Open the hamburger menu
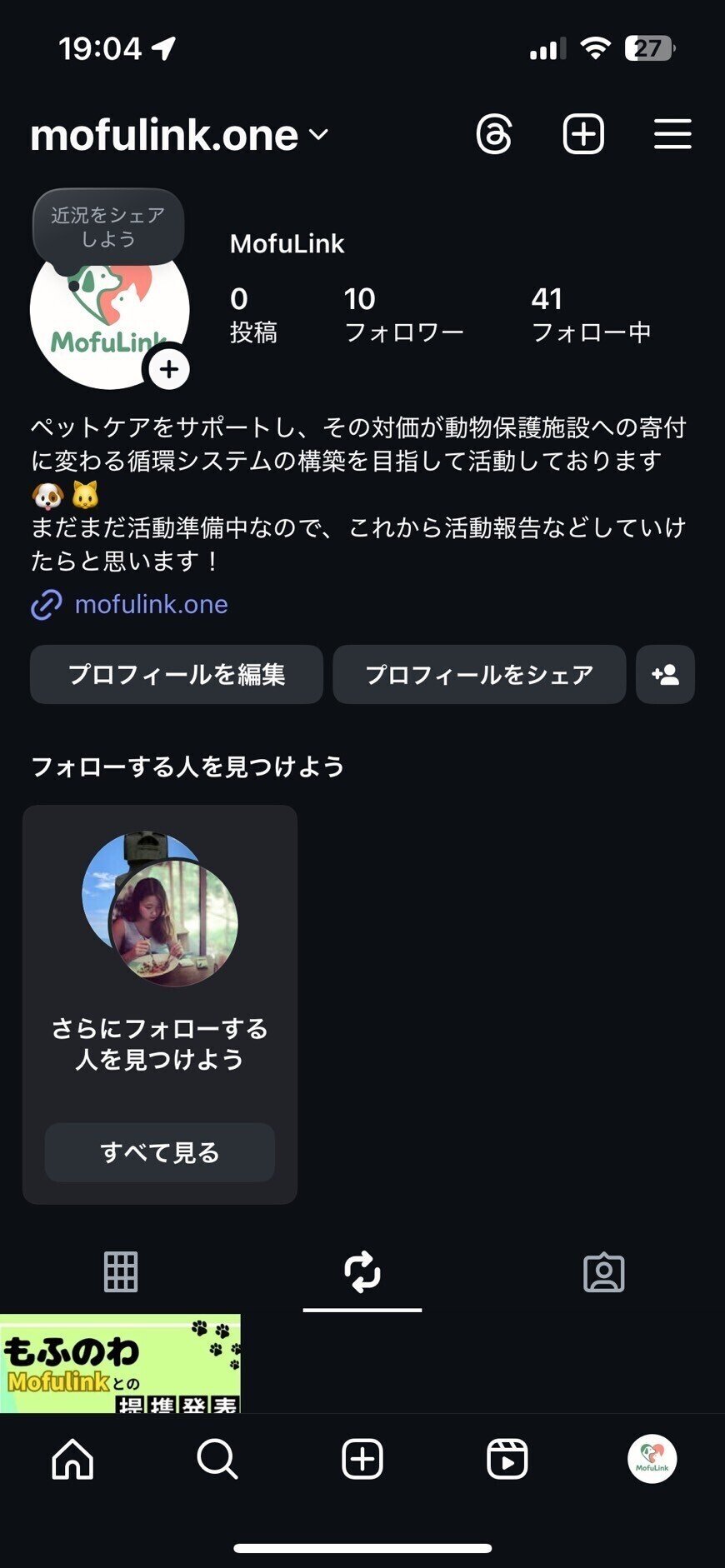This screenshot has width=725, height=1568. (x=672, y=135)
